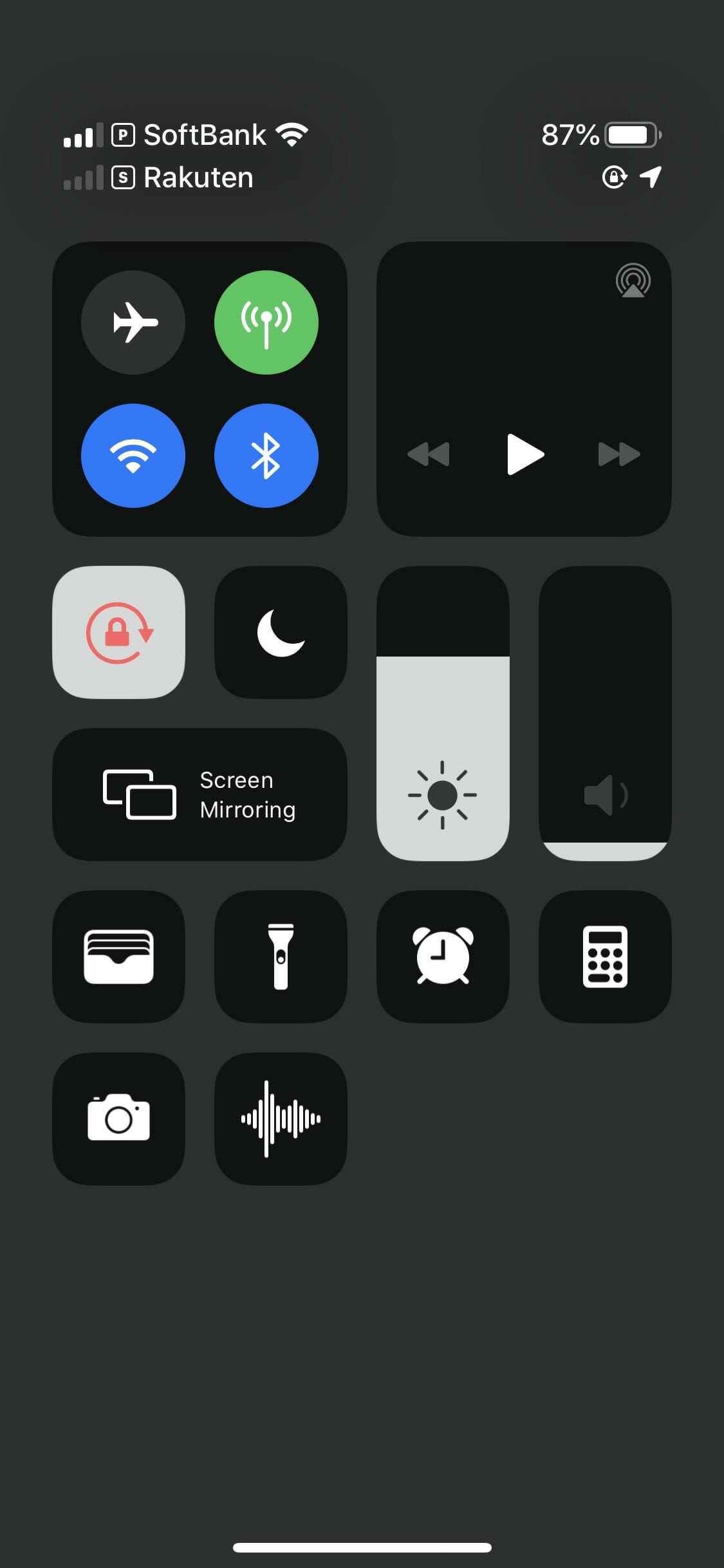The width and height of the screenshot is (724, 1568).
Task: Skip to the next track
Action: coord(619,454)
